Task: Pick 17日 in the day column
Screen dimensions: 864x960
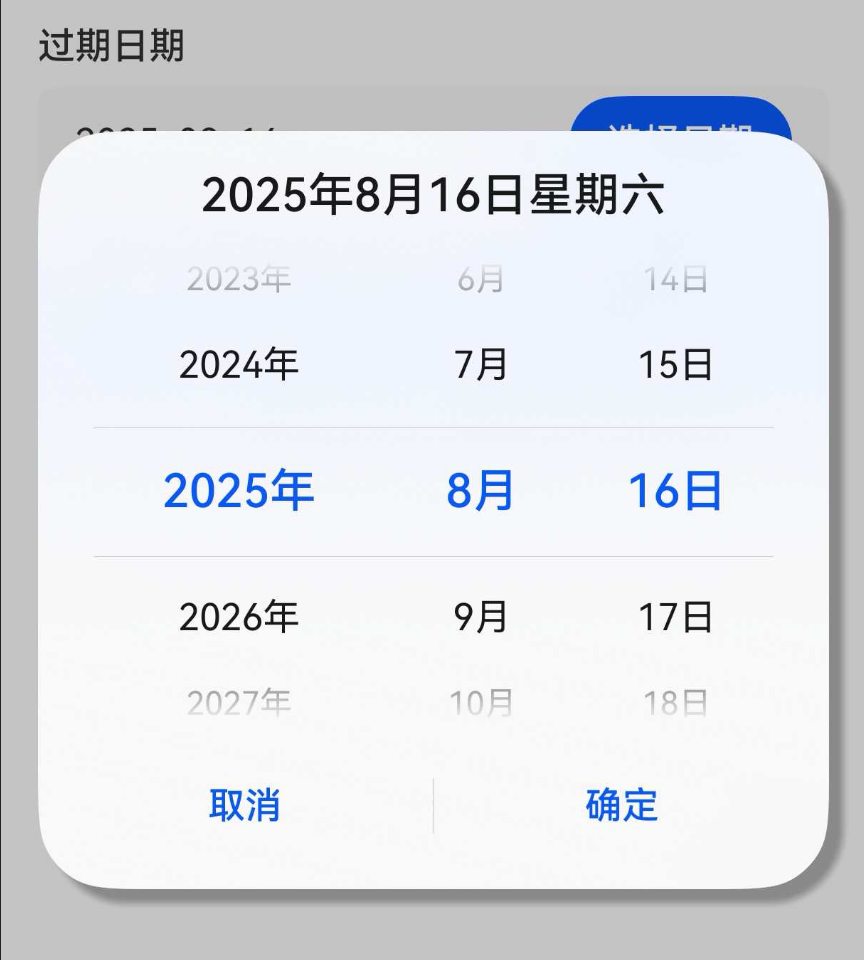Action: (675, 617)
